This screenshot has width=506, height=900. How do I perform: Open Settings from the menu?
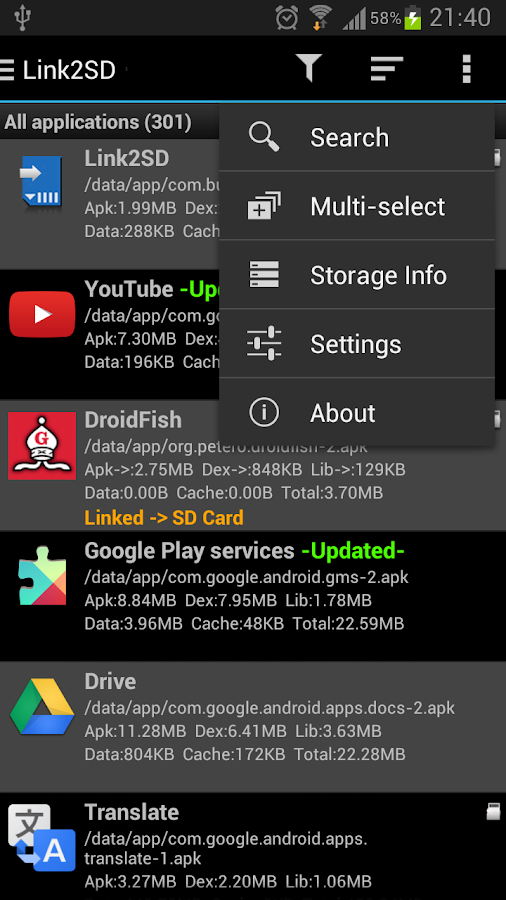356,344
